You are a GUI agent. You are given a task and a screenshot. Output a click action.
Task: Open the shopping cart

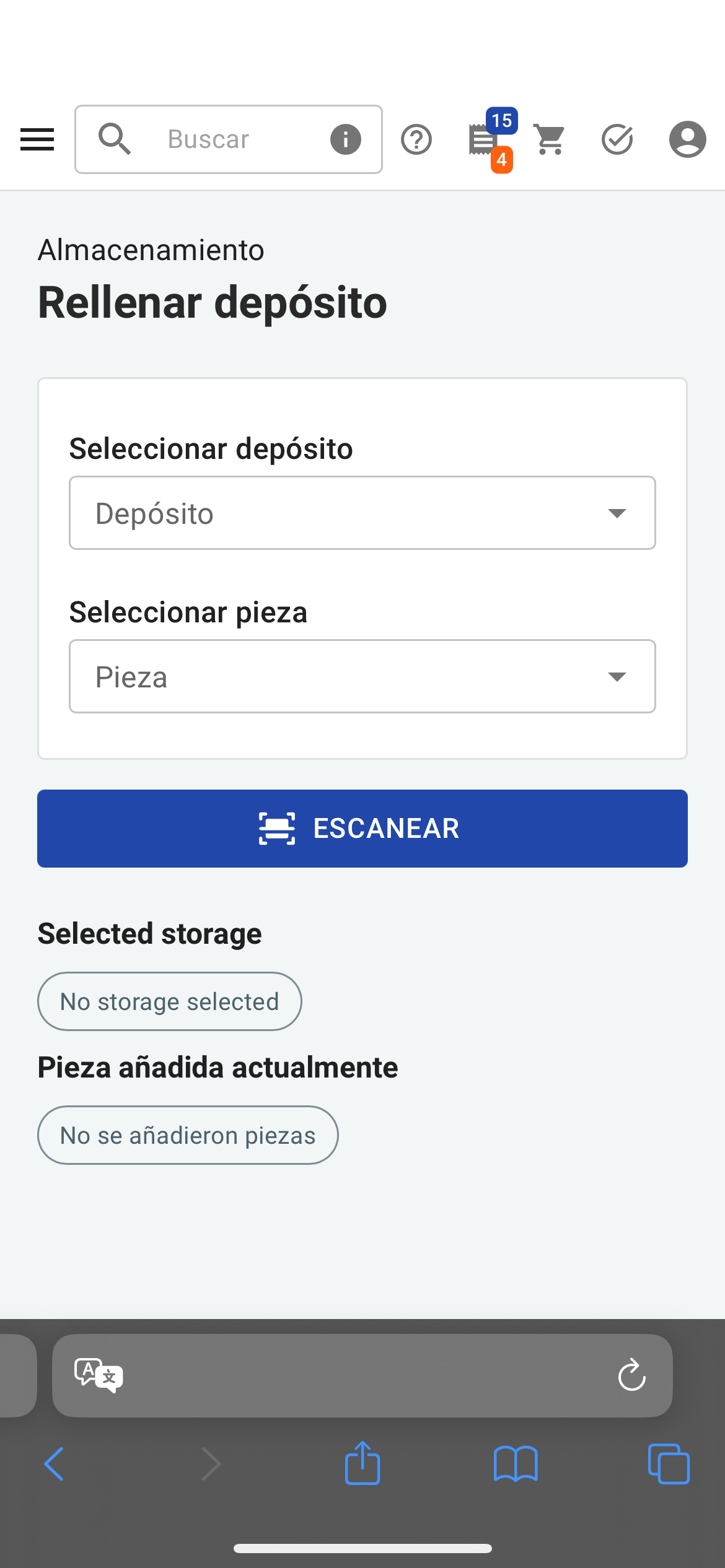[550, 139]
